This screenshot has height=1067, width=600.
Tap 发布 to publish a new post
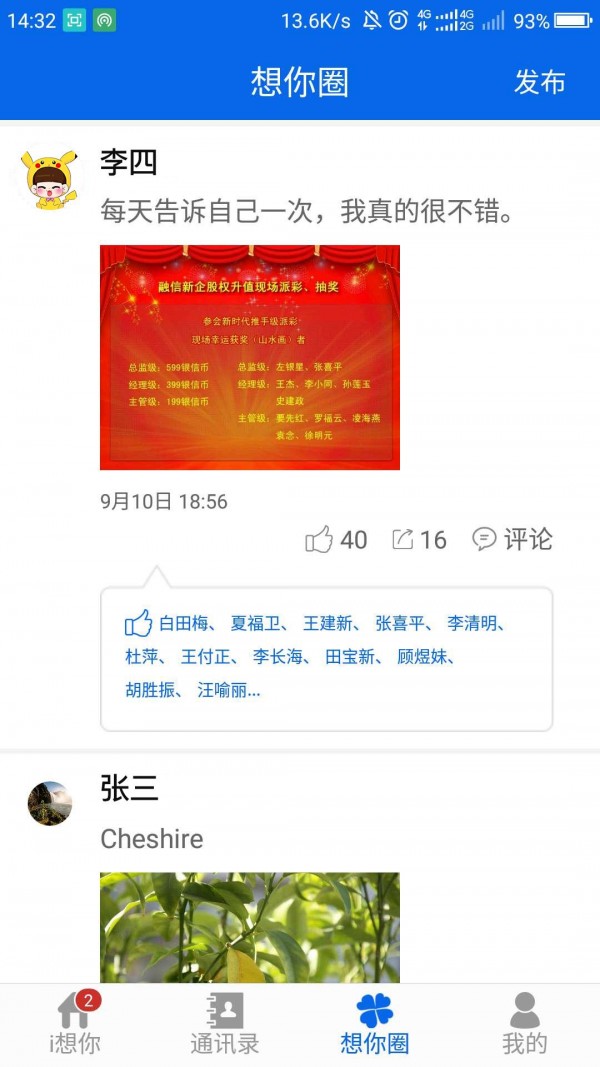539,82
